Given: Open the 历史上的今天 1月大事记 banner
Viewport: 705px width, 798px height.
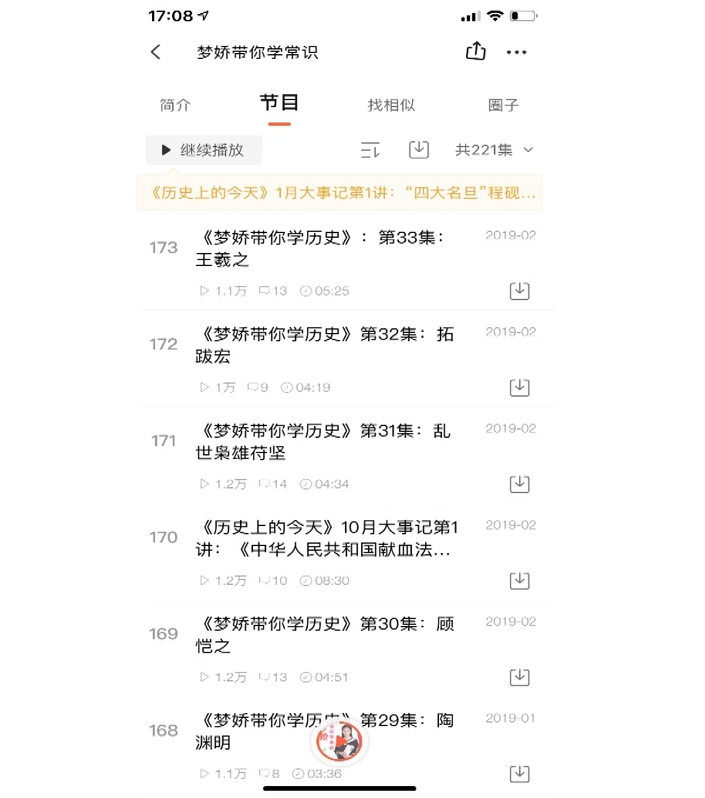Looking at the screenshot, I should pos(340,193).
